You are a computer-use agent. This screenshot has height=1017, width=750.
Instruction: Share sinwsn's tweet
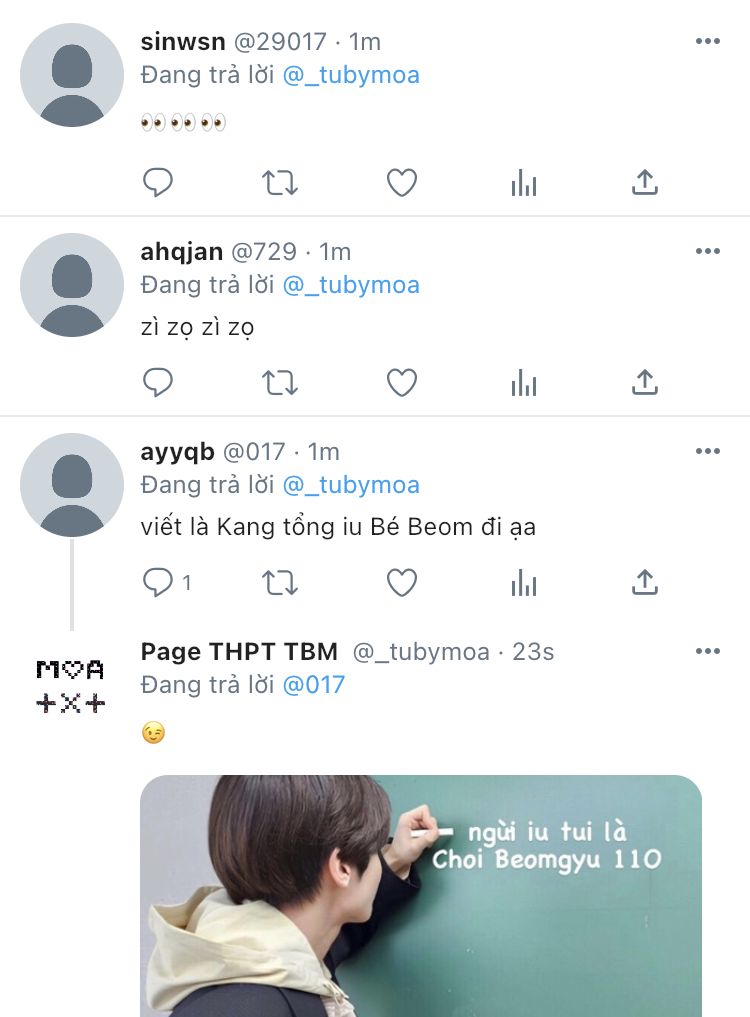(645, 183)
